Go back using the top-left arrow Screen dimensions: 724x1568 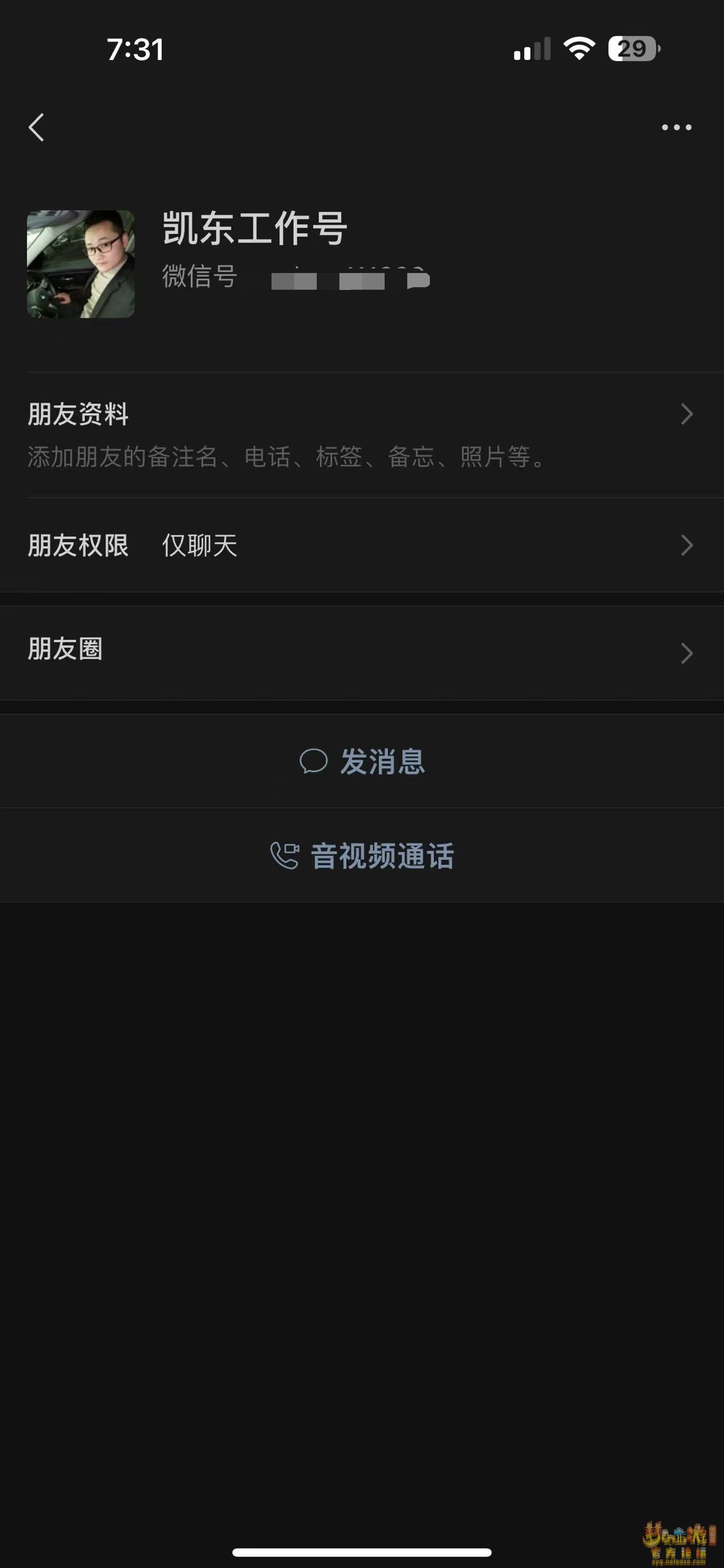[37, 127]
